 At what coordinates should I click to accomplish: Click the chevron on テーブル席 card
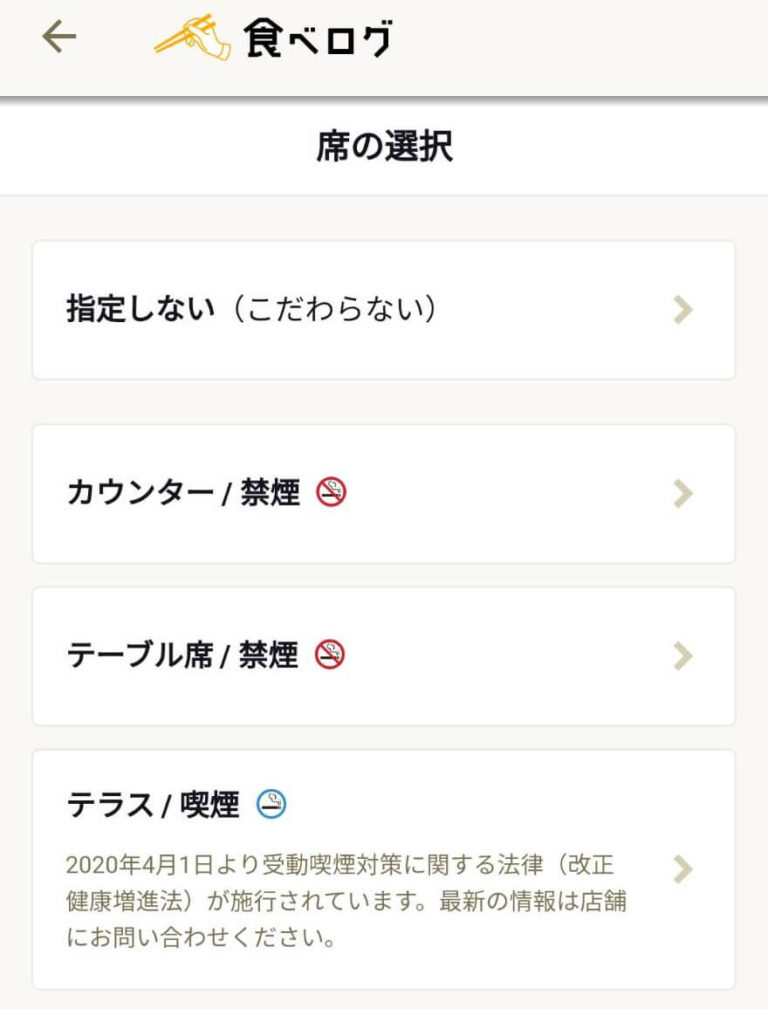point(684,655)
